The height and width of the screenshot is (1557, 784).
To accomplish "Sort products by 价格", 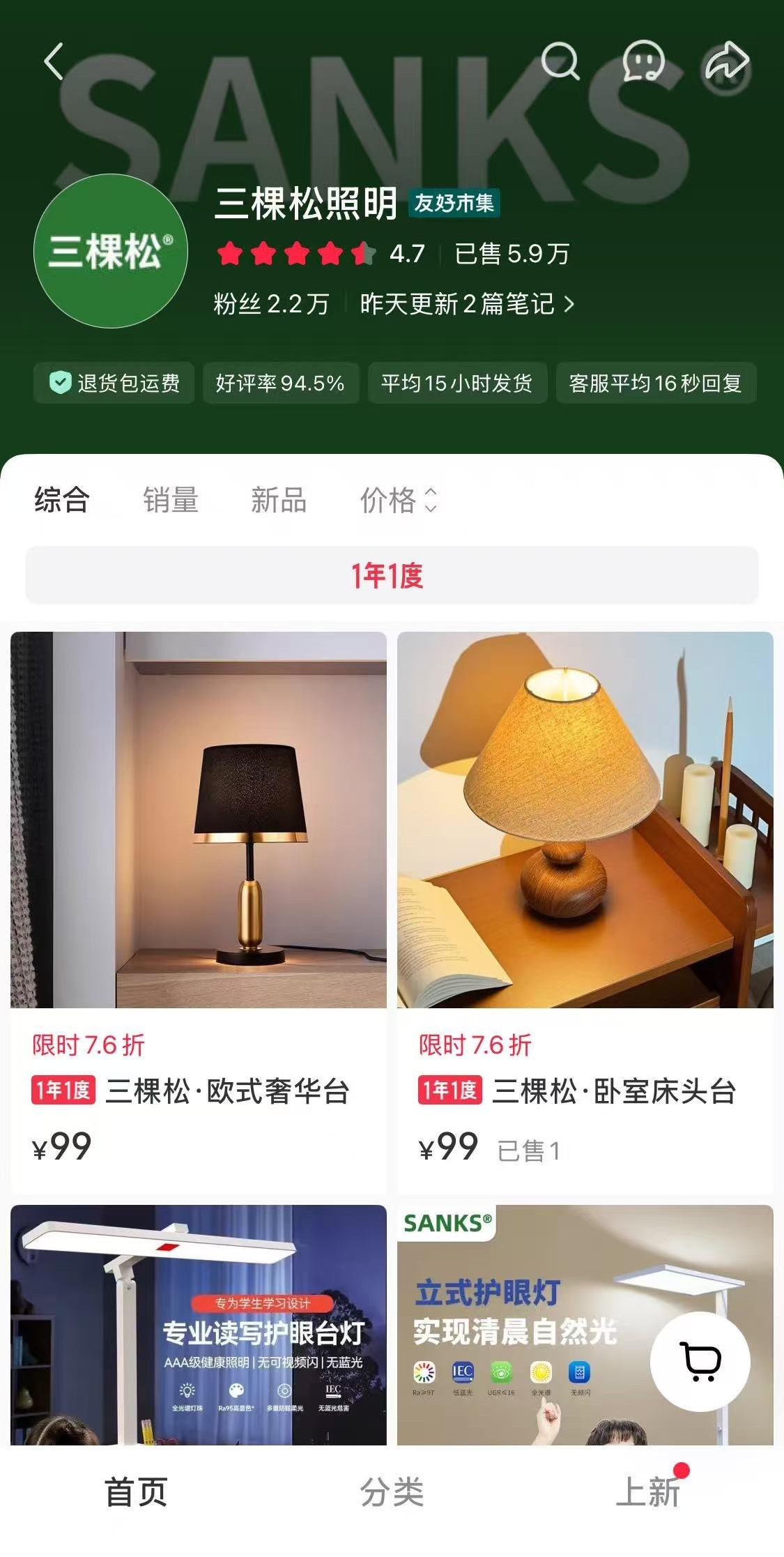I will pyautogui.click(x=398, y=500).
